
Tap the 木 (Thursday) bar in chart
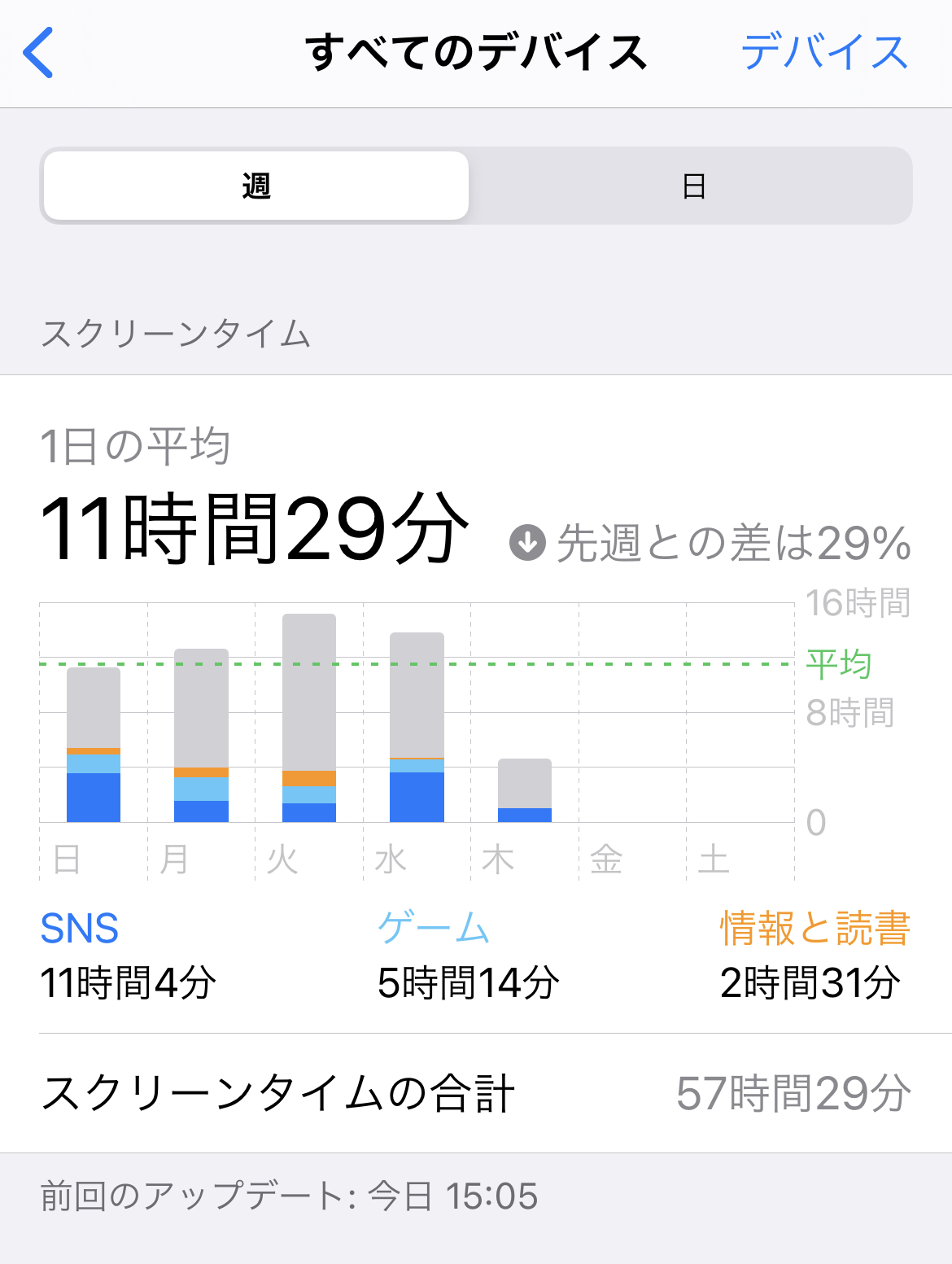click(525, 790)
